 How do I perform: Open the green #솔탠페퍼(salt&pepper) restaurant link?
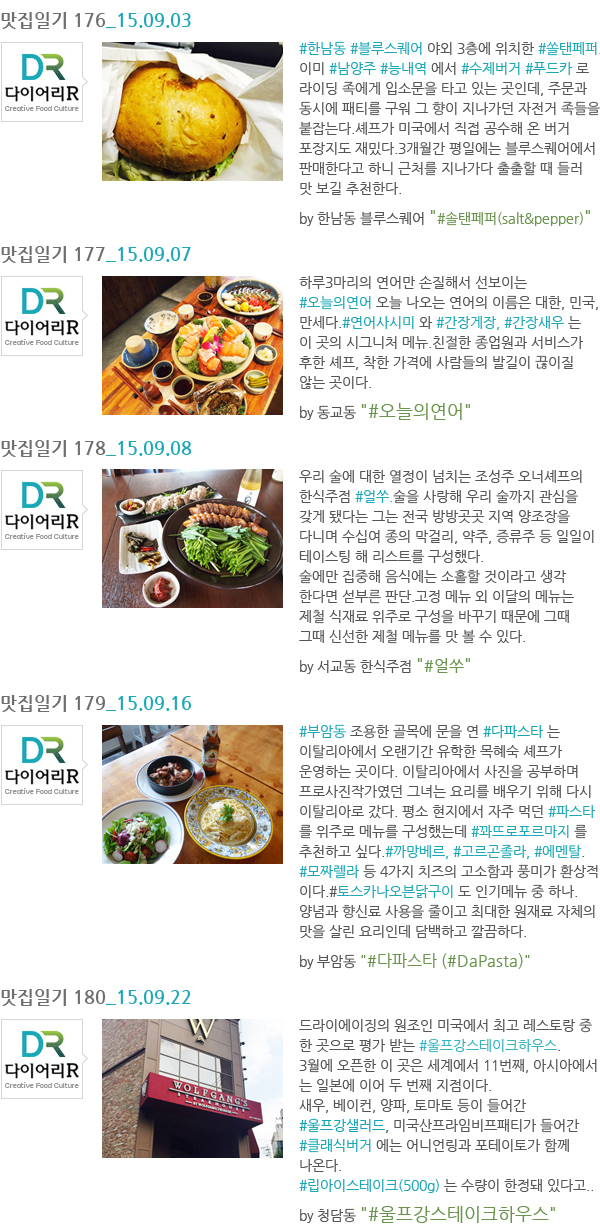point(510,216)
